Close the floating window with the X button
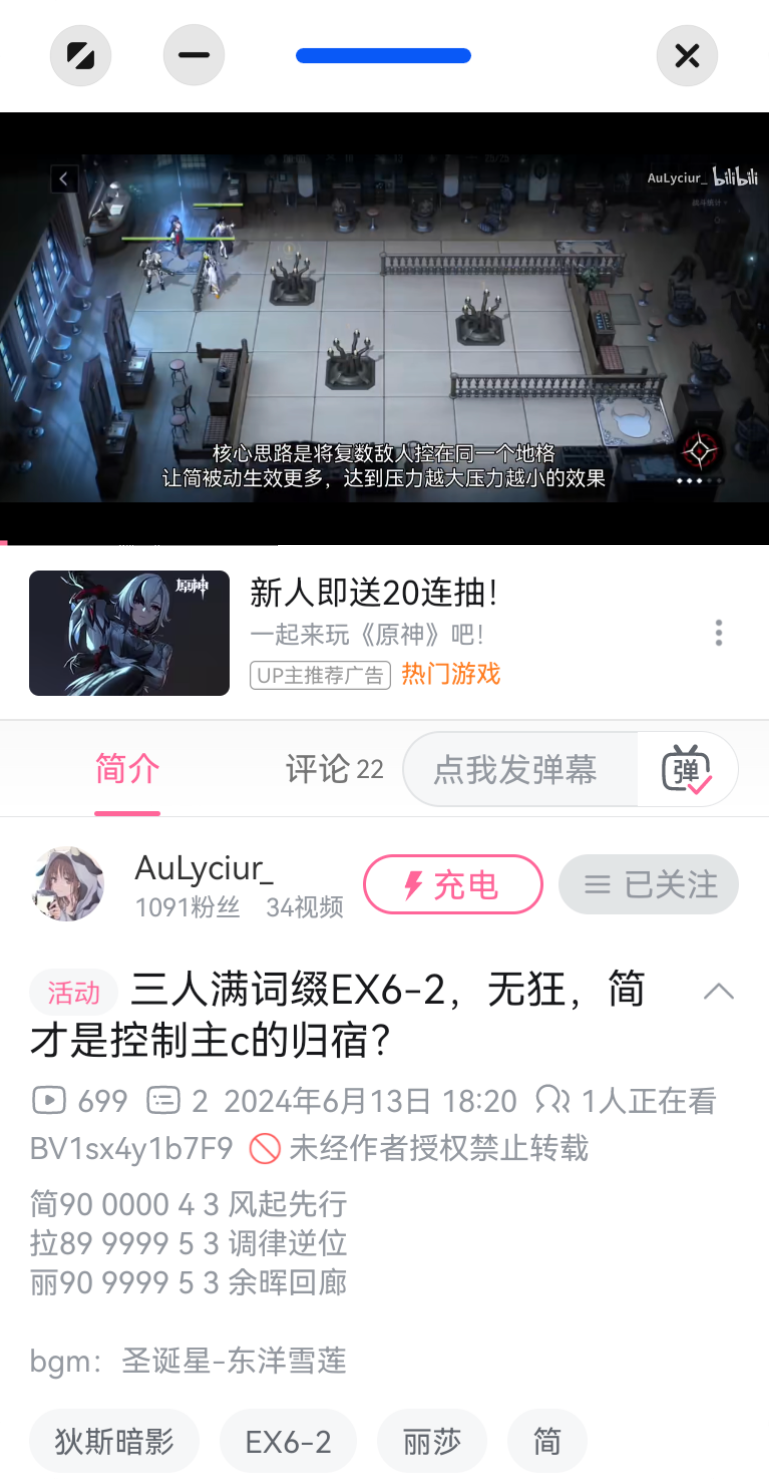This screenshot has width=769, height=1479. [x=687, y=55]
